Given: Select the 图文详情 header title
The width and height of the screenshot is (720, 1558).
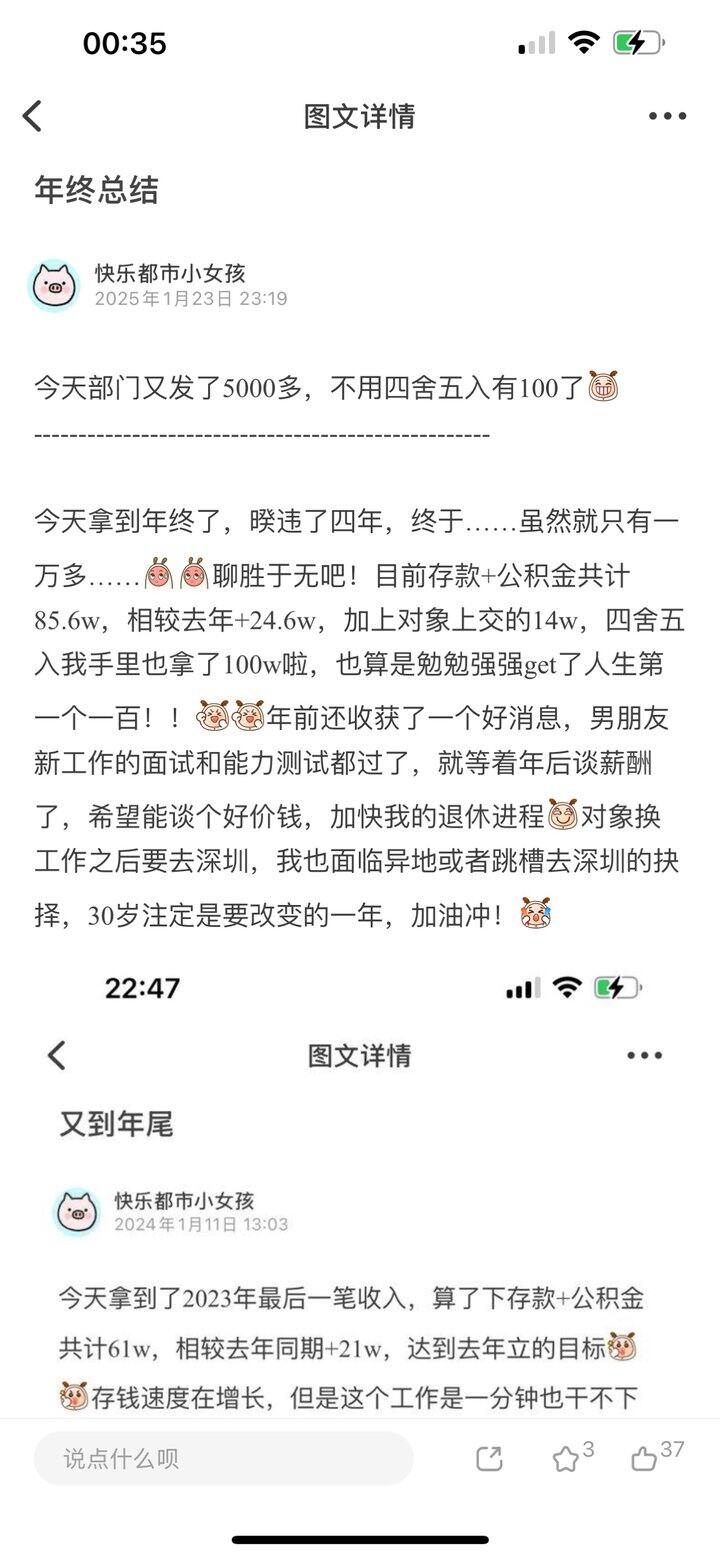Looking at the screenshot, I should tap(360, 116).
